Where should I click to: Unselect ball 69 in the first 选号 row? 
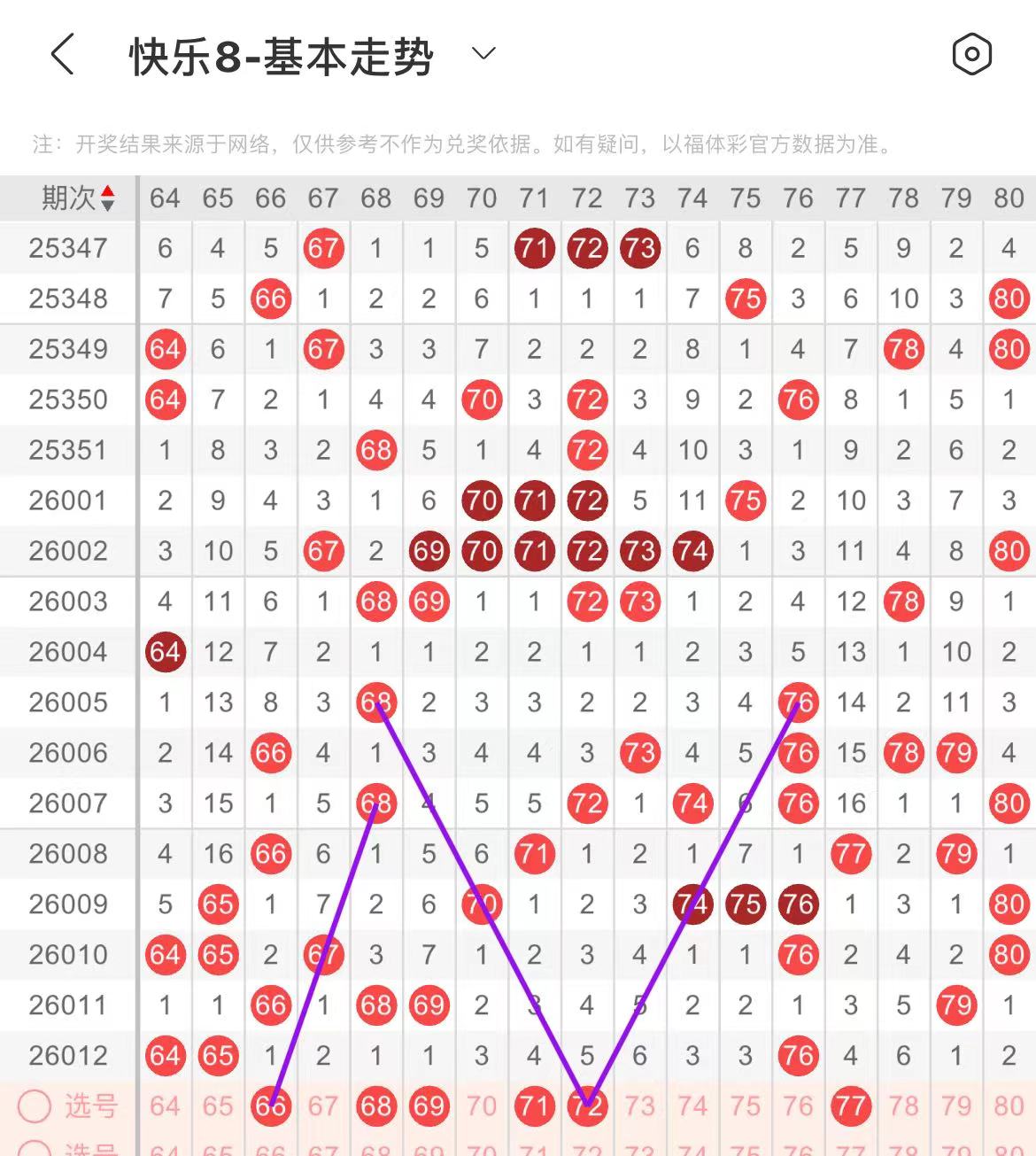(x=429, y=1106)
